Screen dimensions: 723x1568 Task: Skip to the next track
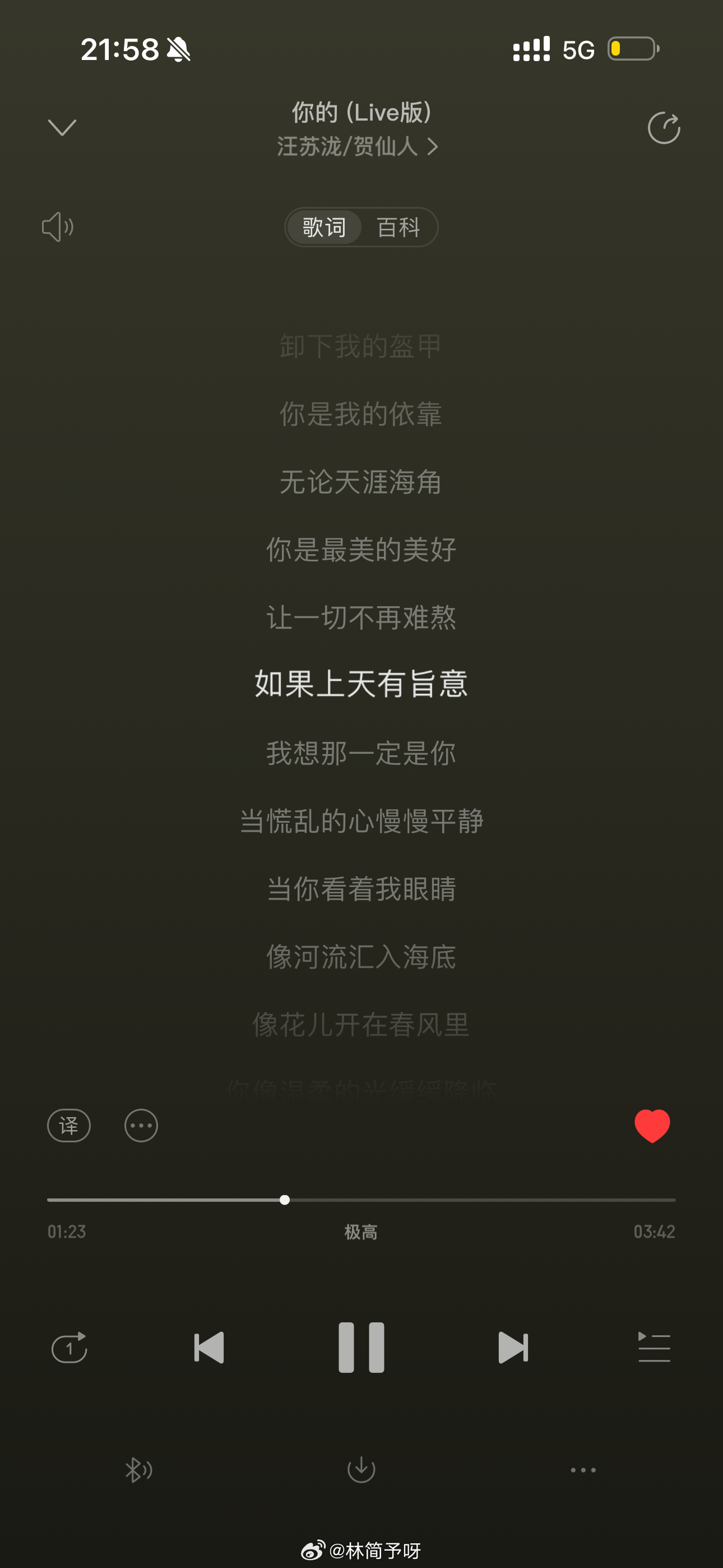513,1348
